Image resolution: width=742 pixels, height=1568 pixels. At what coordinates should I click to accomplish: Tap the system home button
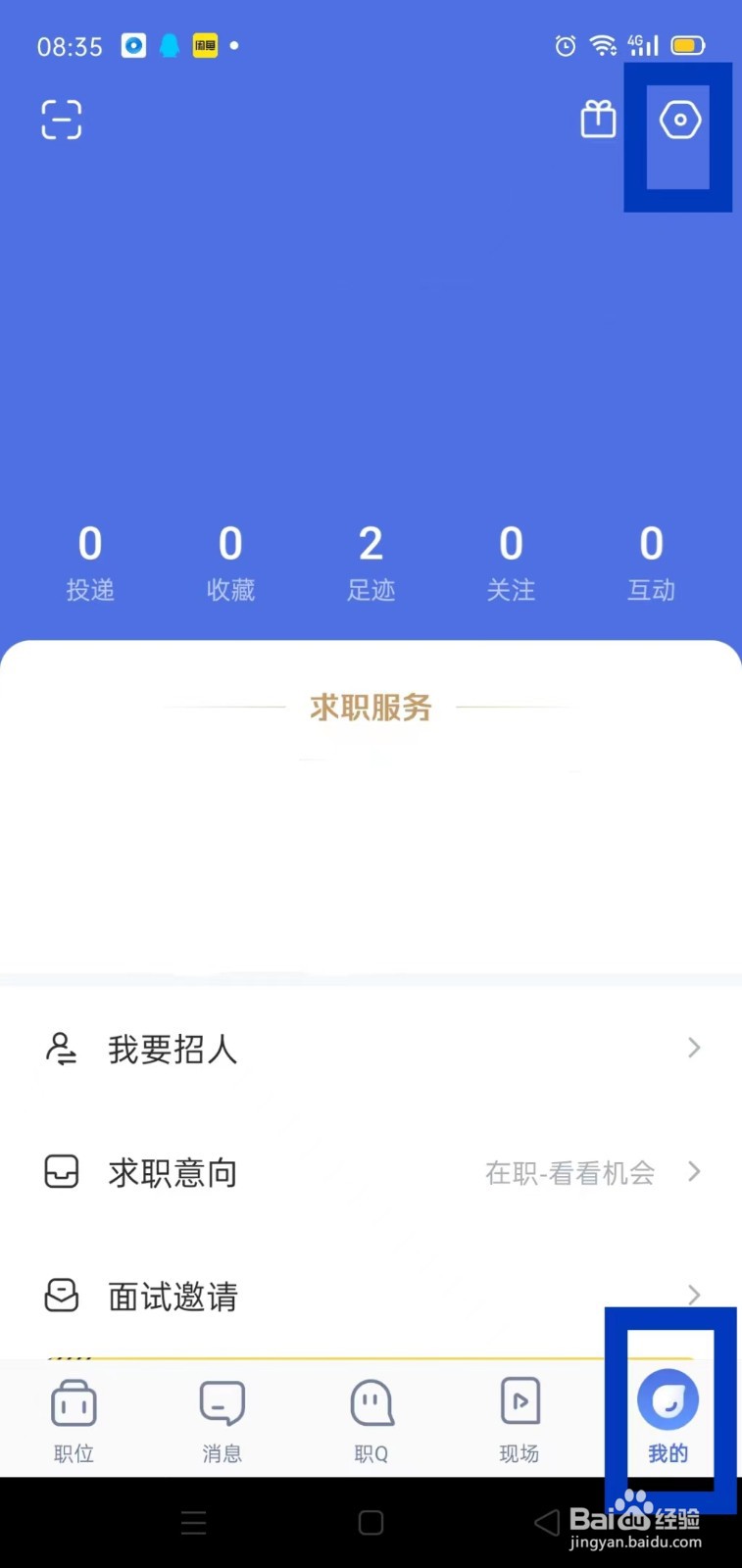[x=371, y=1523]
